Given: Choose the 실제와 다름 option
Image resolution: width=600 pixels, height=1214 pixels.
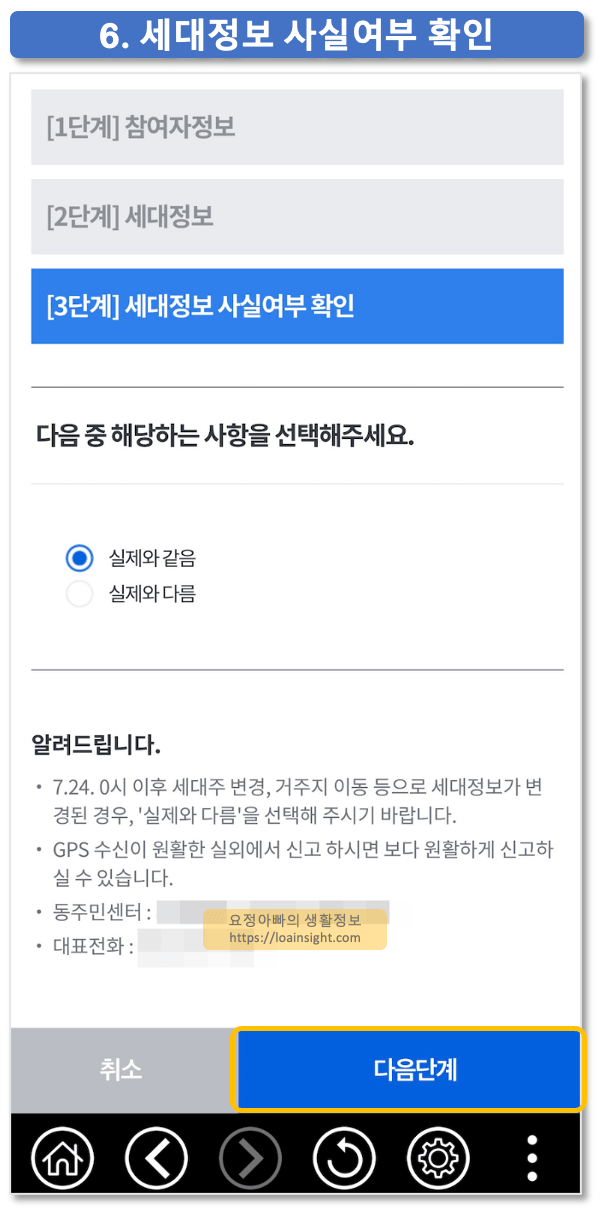Looking at the screenshot, I should [x=80, y=594].
